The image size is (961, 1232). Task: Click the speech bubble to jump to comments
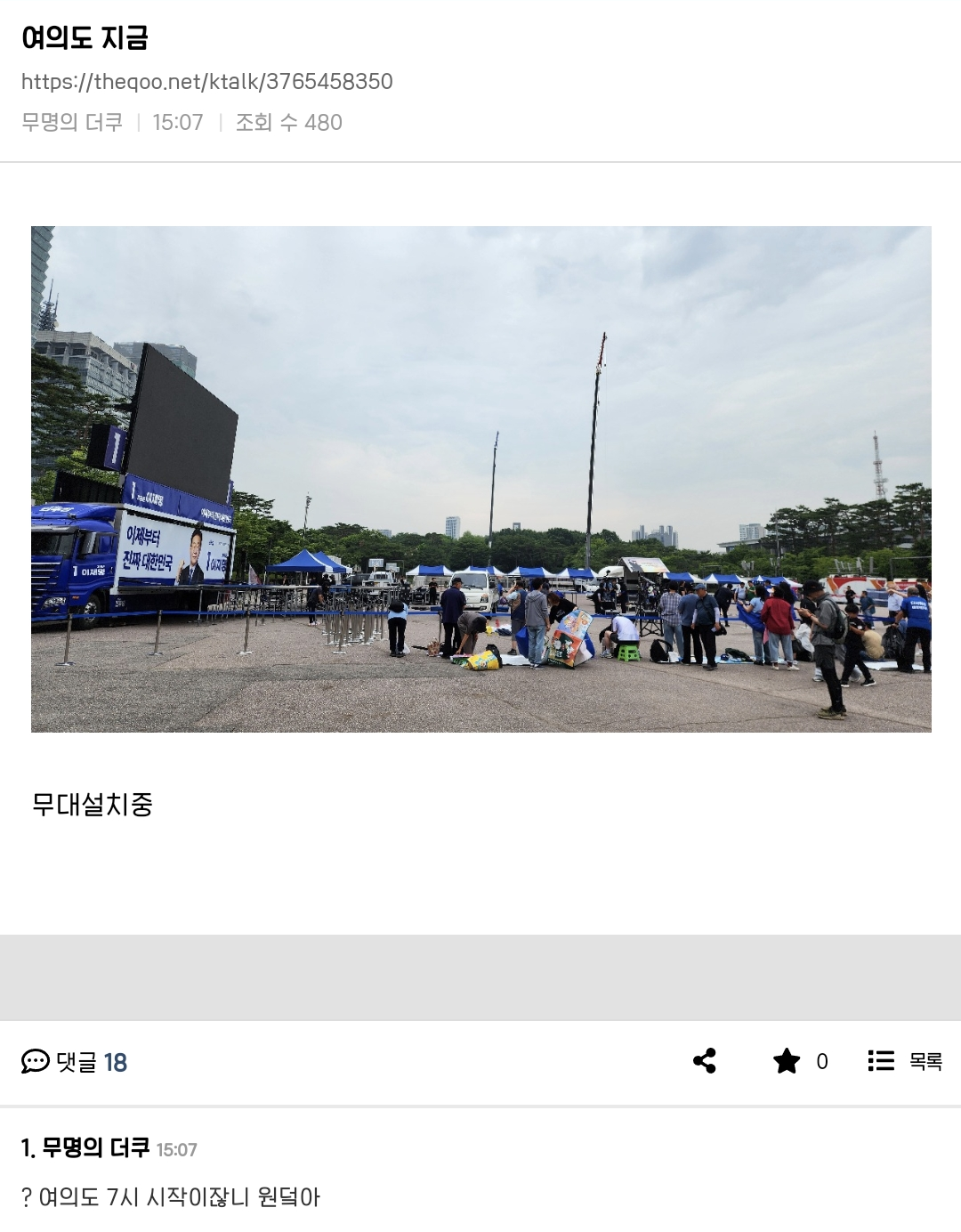[x=36, y=1060]
